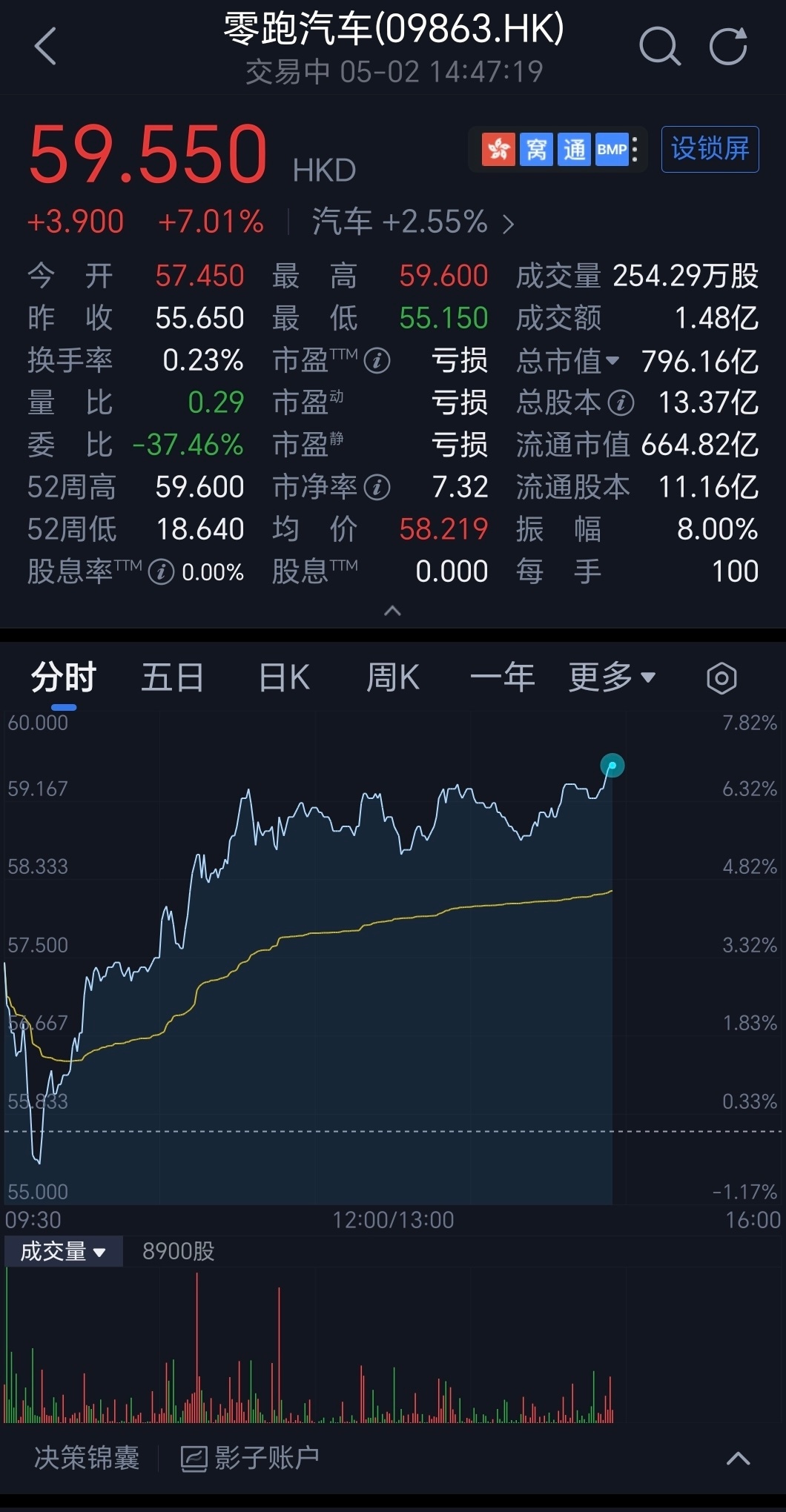The height and width of the screenshot is (1512, 786).
Task: Show info for 市净率
Action: click(377, 488)
